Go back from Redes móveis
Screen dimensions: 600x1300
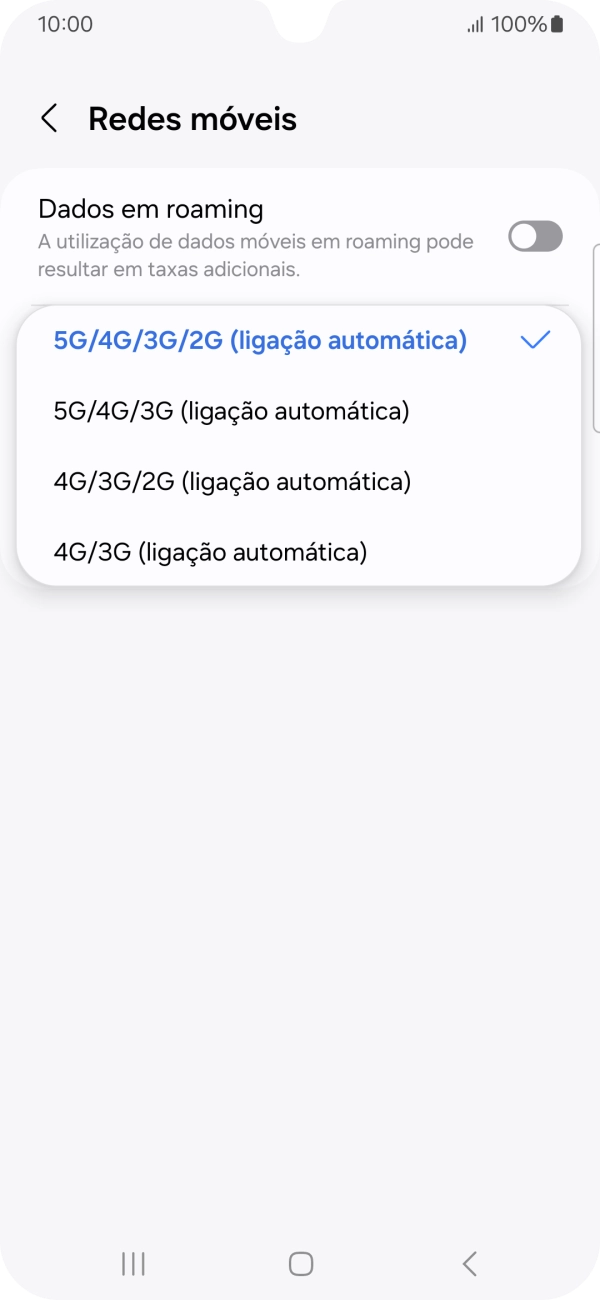click(49, 119)
